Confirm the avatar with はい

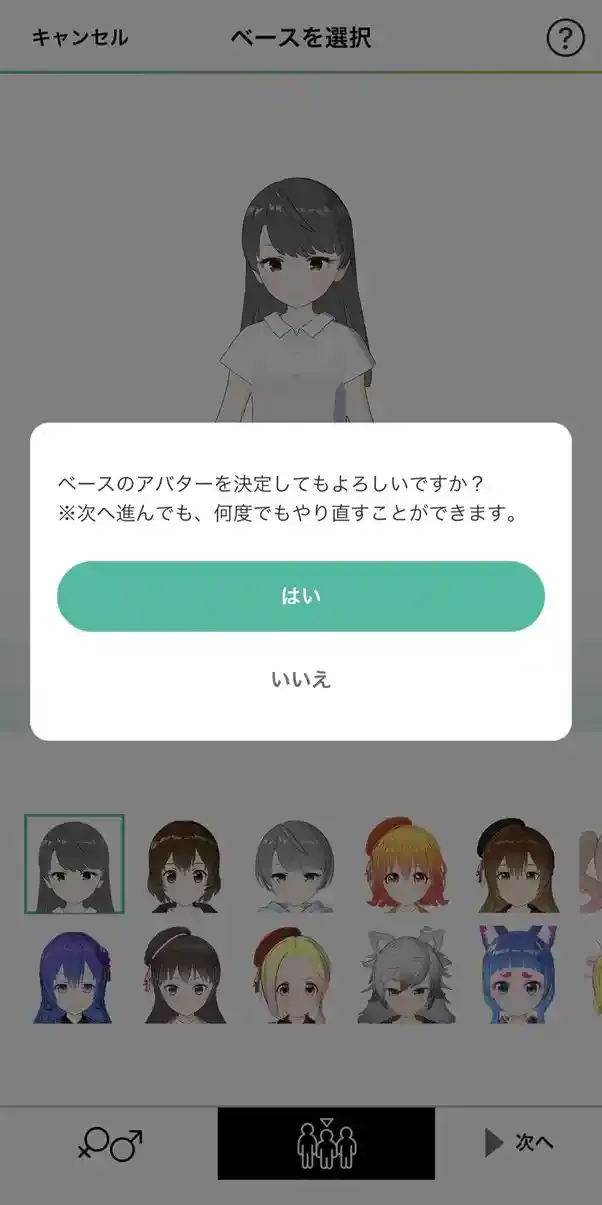tap(300, 596)
